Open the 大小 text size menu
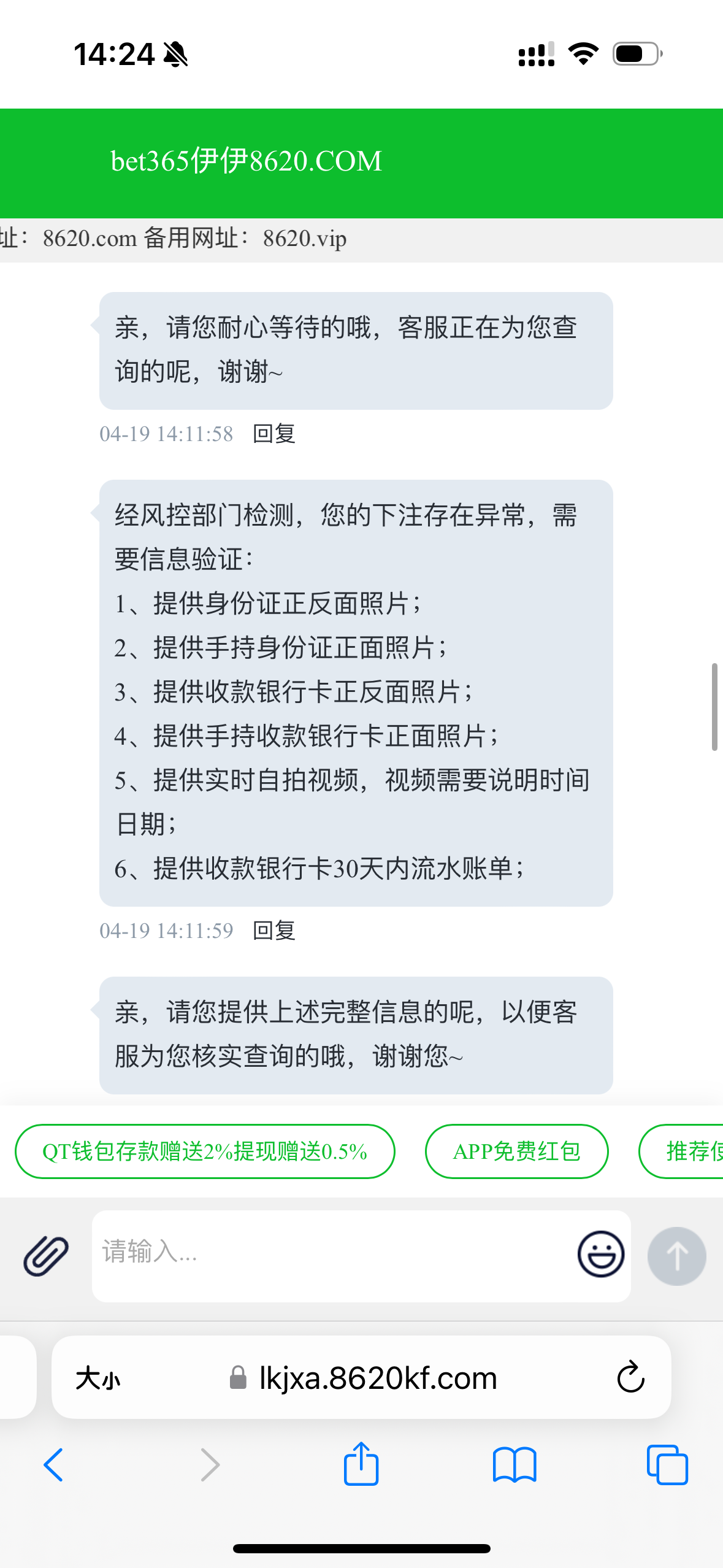Viewport: 723px width, 1568px height. pos(98,1378)
